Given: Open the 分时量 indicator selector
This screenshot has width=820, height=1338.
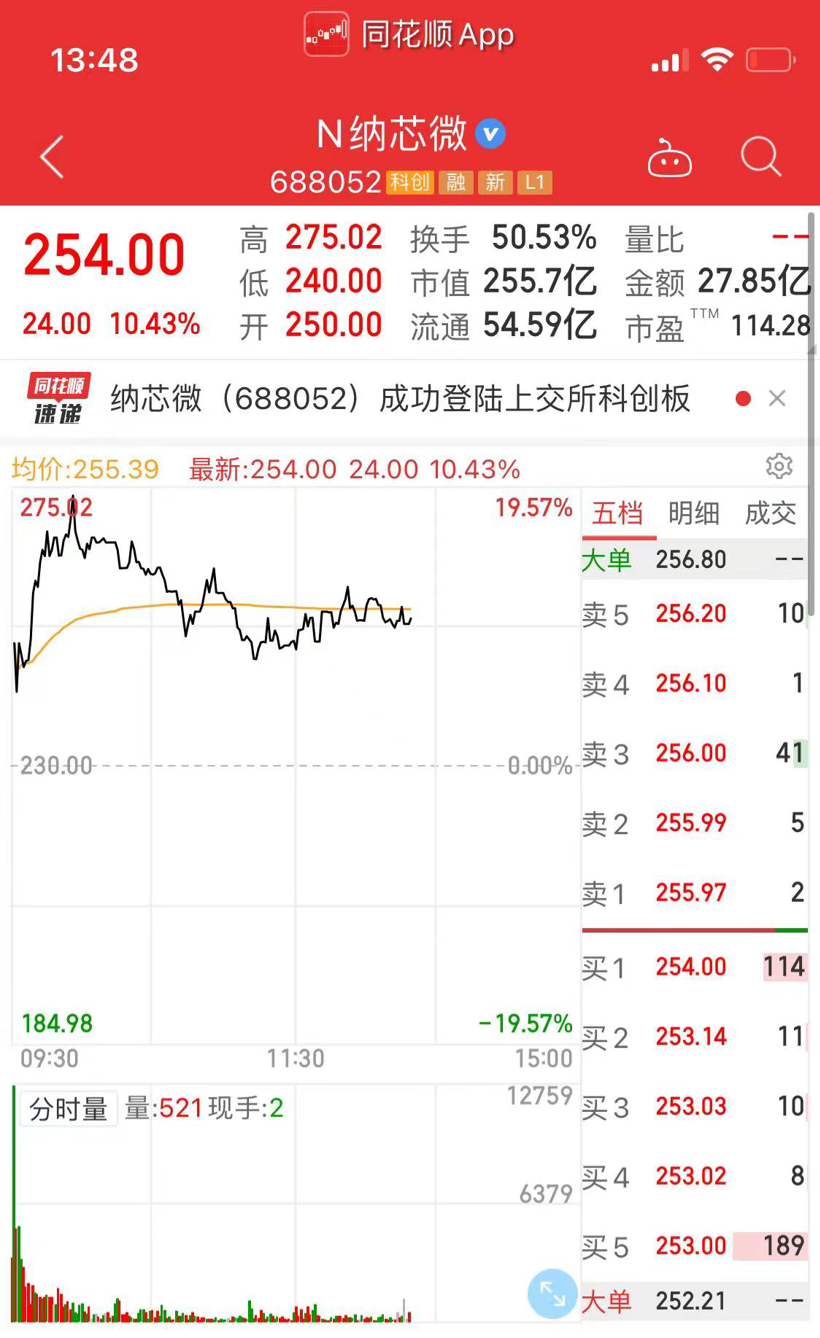Looking at the screenshot, I should pyautogui.click(x=68, y=1109).
